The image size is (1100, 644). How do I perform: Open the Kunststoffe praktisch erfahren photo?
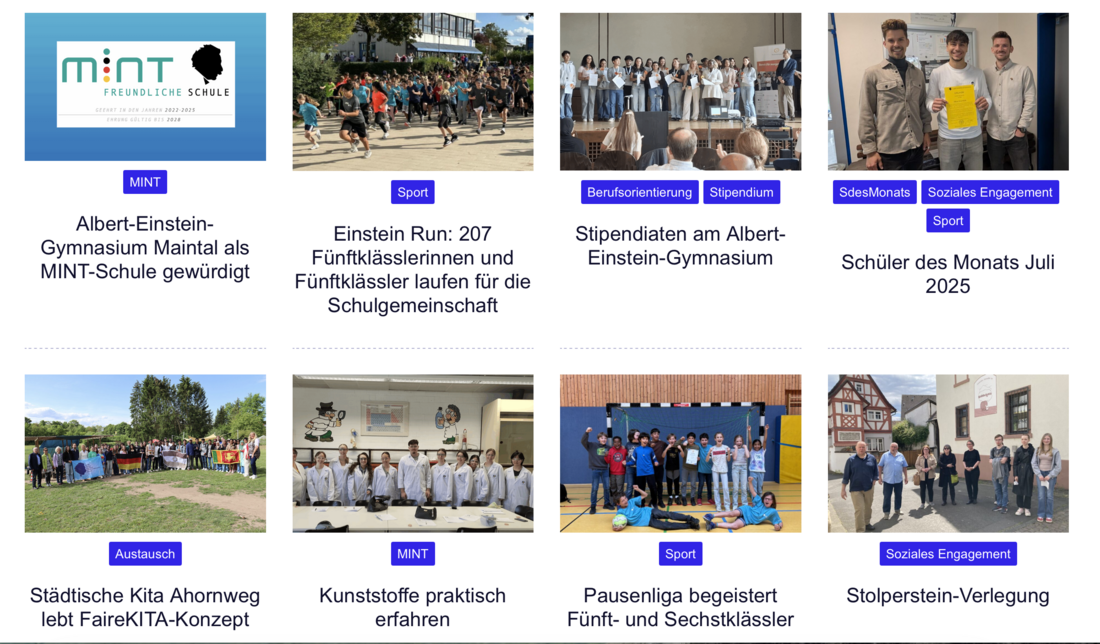click(x=412, y=453)
